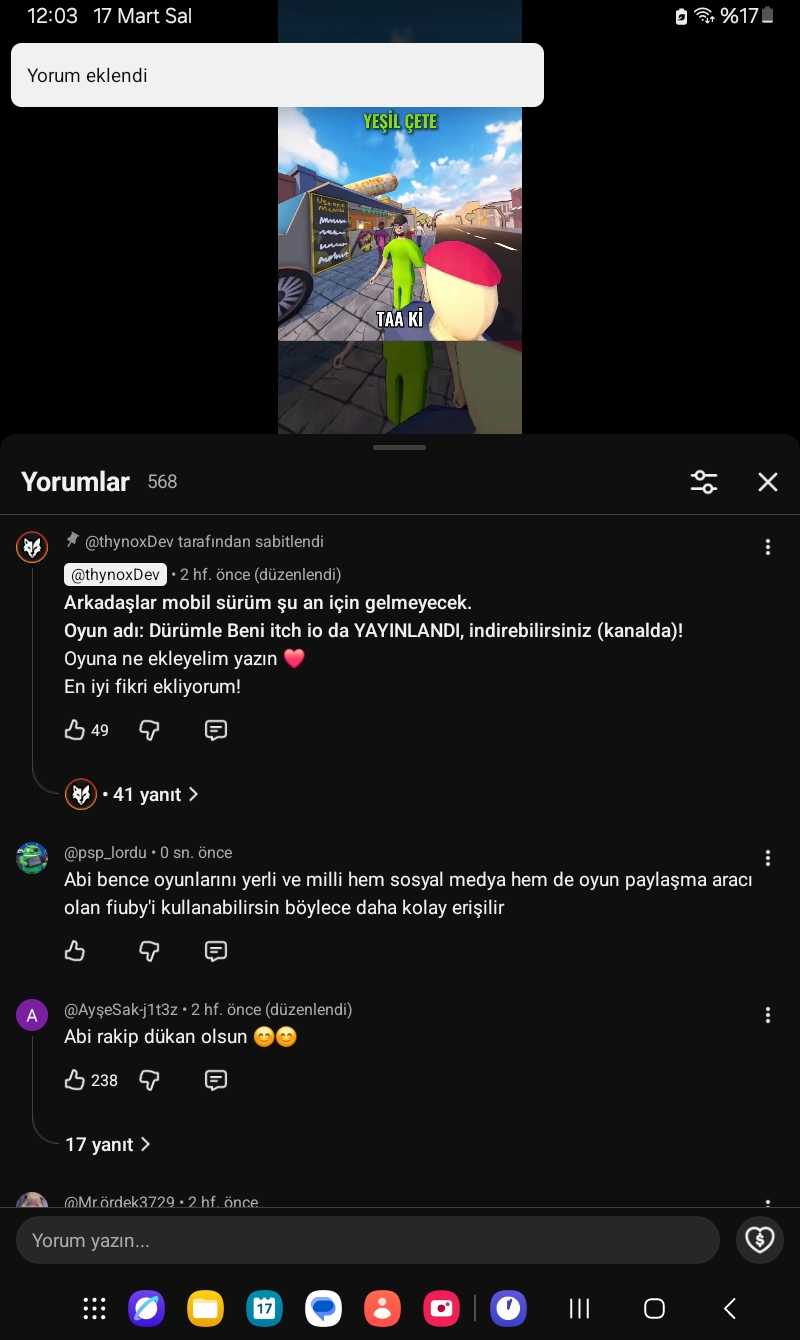Screen dimensions: 800x1340
Task: Open overflow menu on @thynoxDev comment
Action: (x=767, y=547)
